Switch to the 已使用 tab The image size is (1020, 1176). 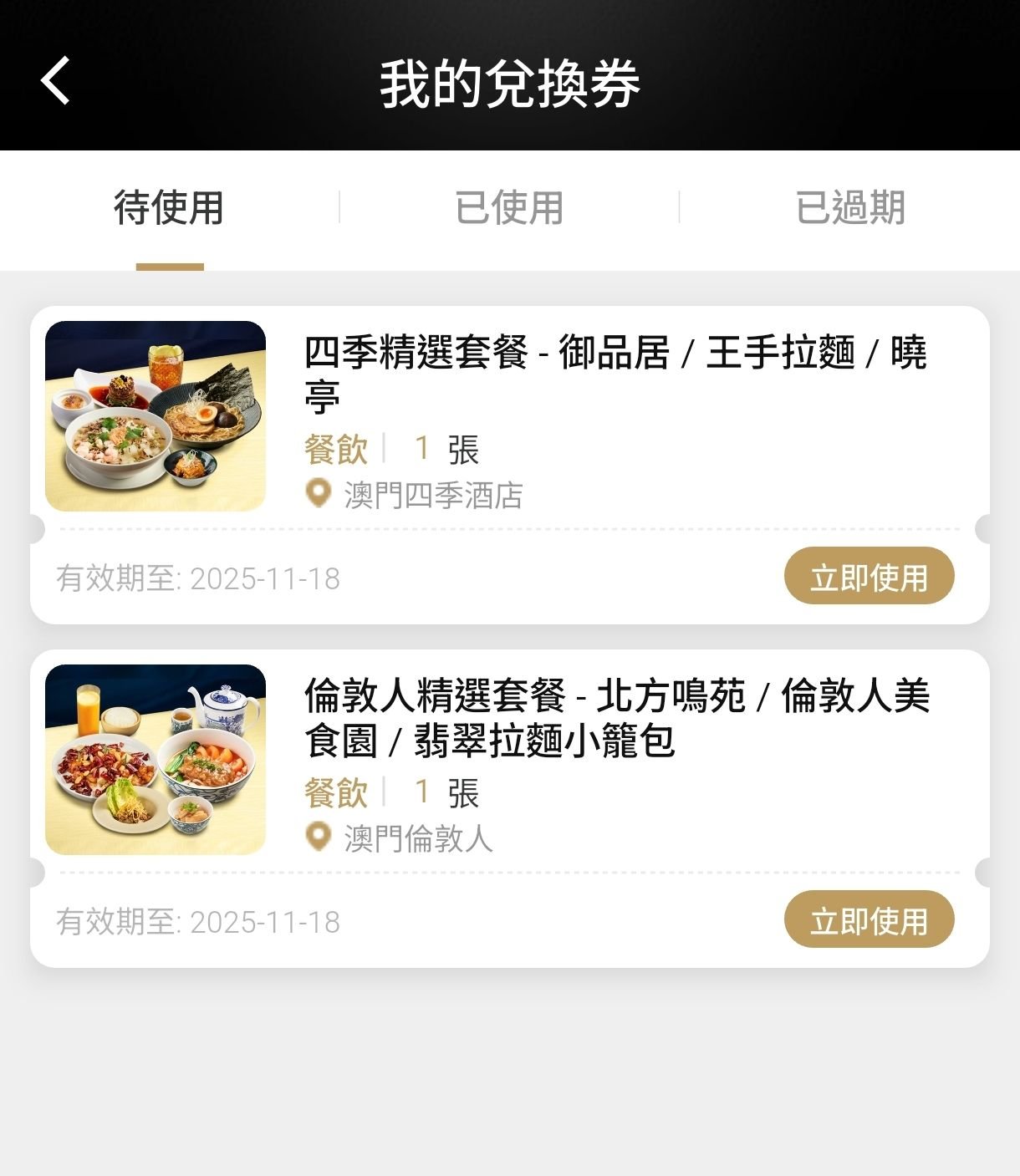[x=509, y=207]
